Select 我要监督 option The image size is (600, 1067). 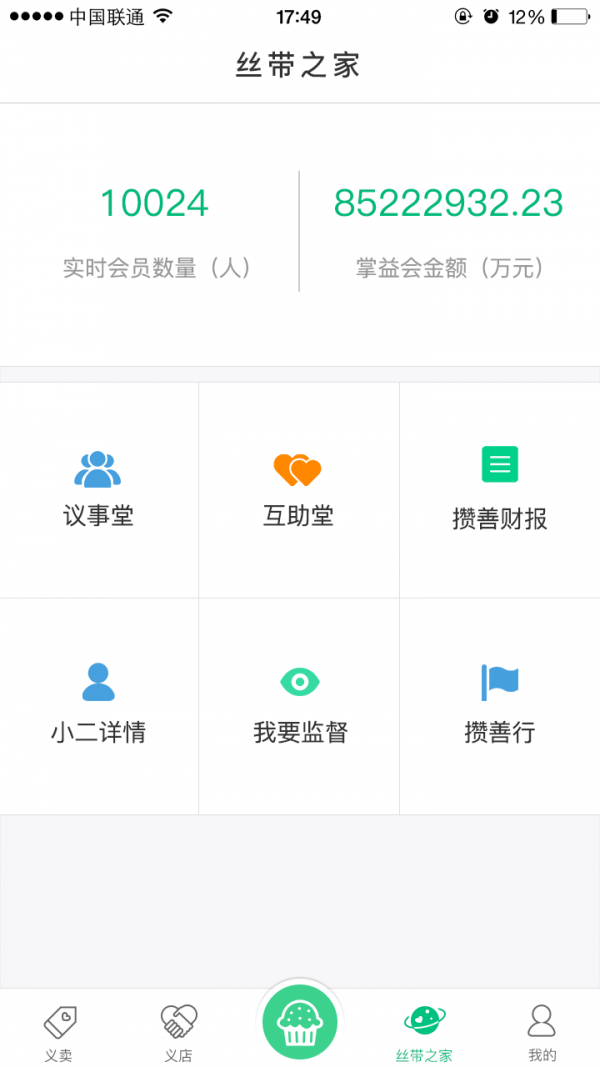pyautogui.click(x=299, y=705)
